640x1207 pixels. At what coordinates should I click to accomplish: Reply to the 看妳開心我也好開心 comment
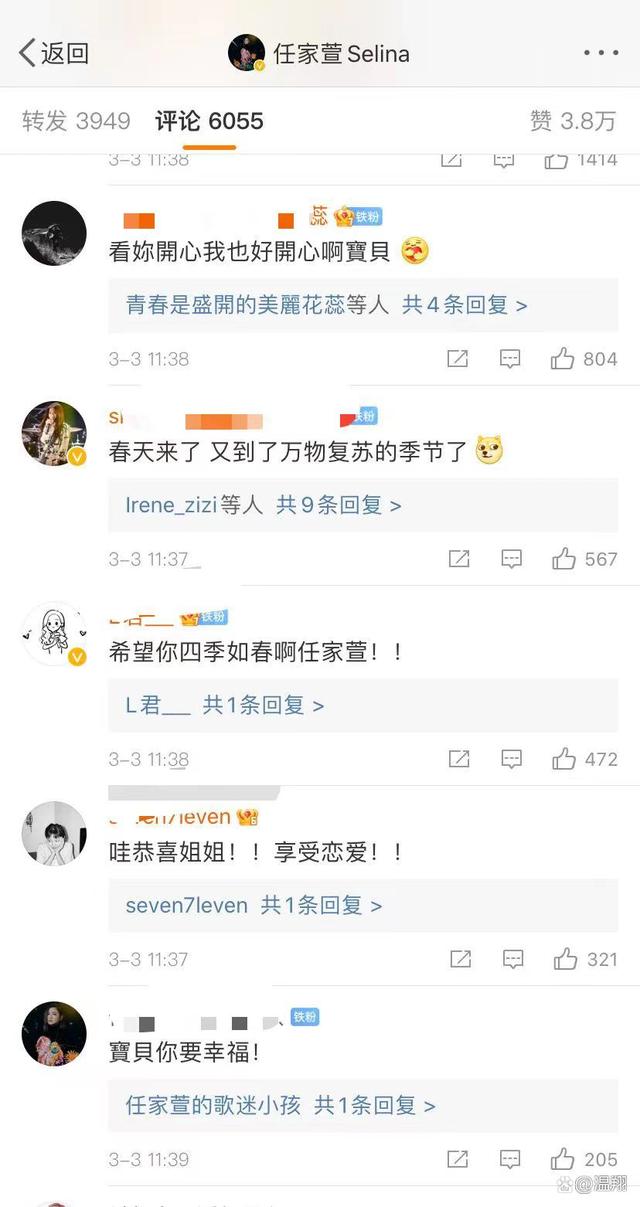(x=510, y=359)
